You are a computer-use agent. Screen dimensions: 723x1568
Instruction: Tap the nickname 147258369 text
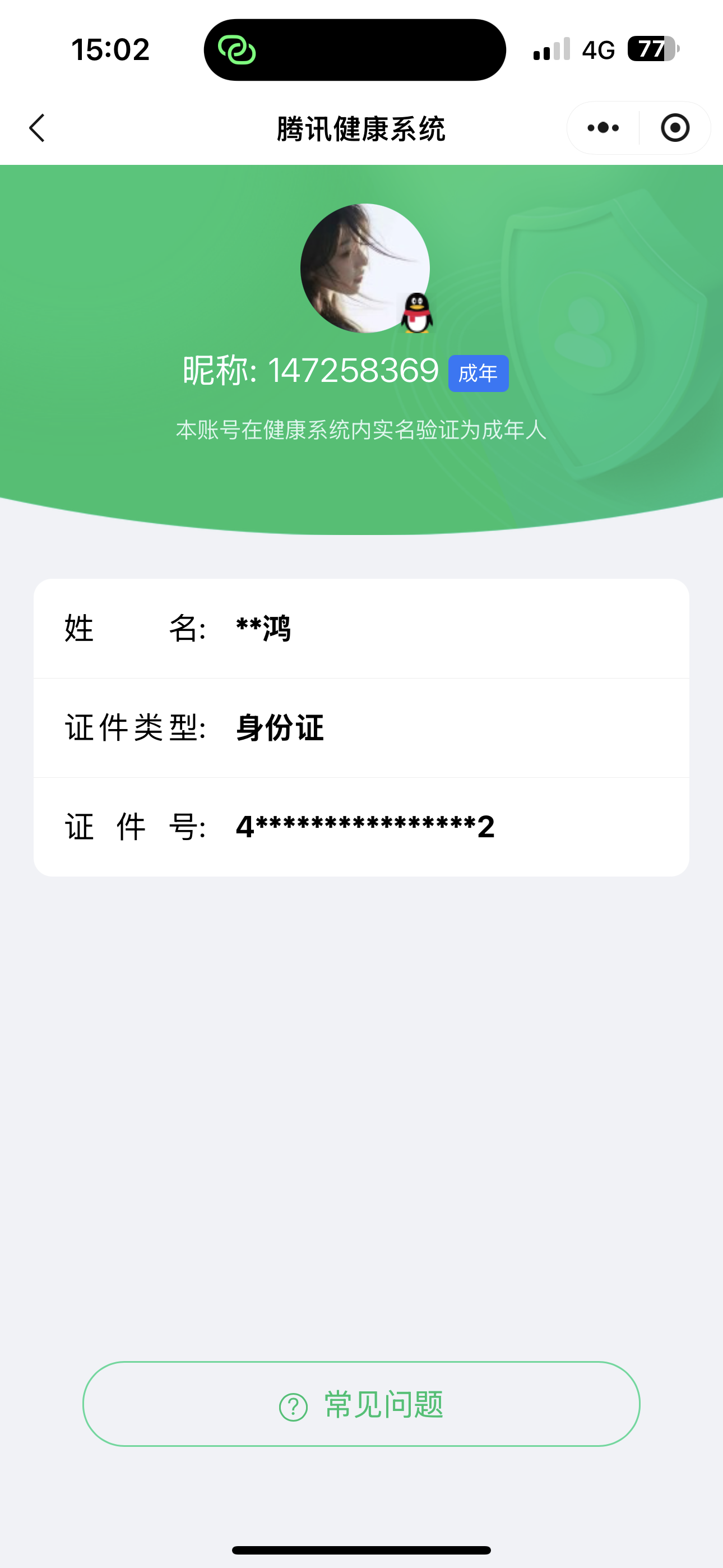point(353,370)
